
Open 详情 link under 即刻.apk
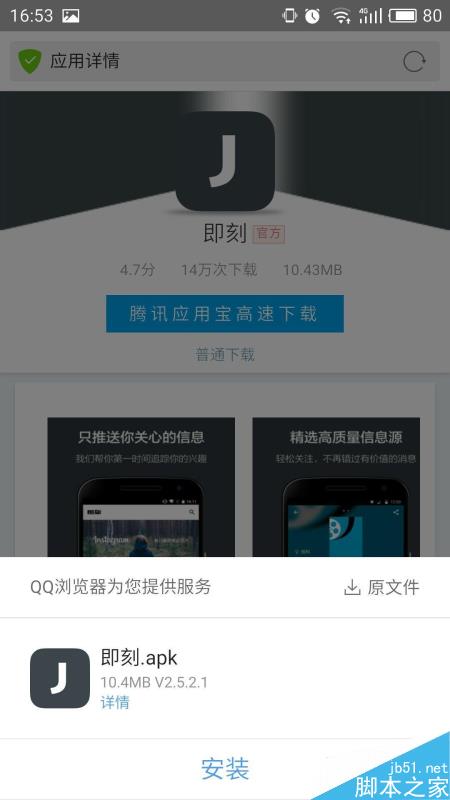(x=115, y=703)
